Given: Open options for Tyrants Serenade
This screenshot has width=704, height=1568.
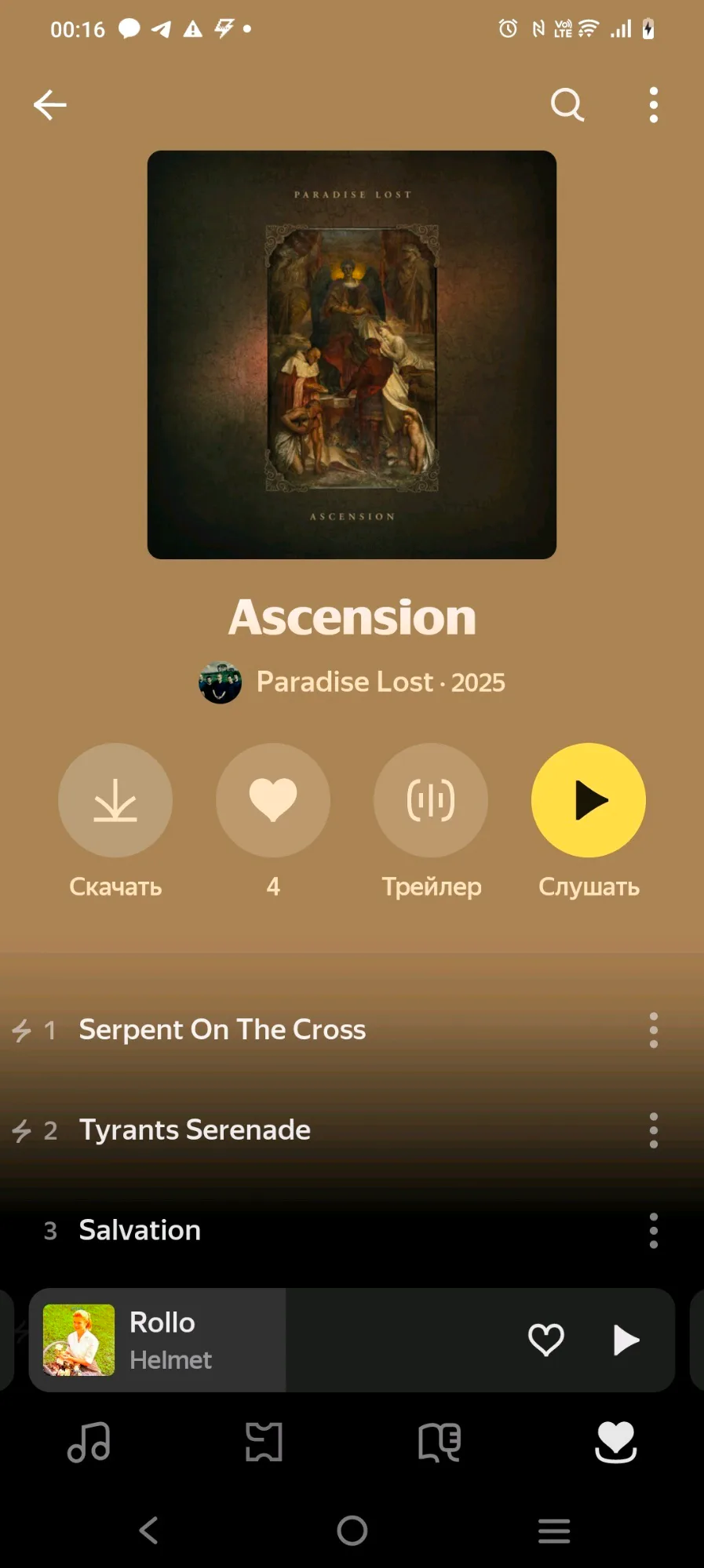Looking at the screenshot, I should point(654,1130).
